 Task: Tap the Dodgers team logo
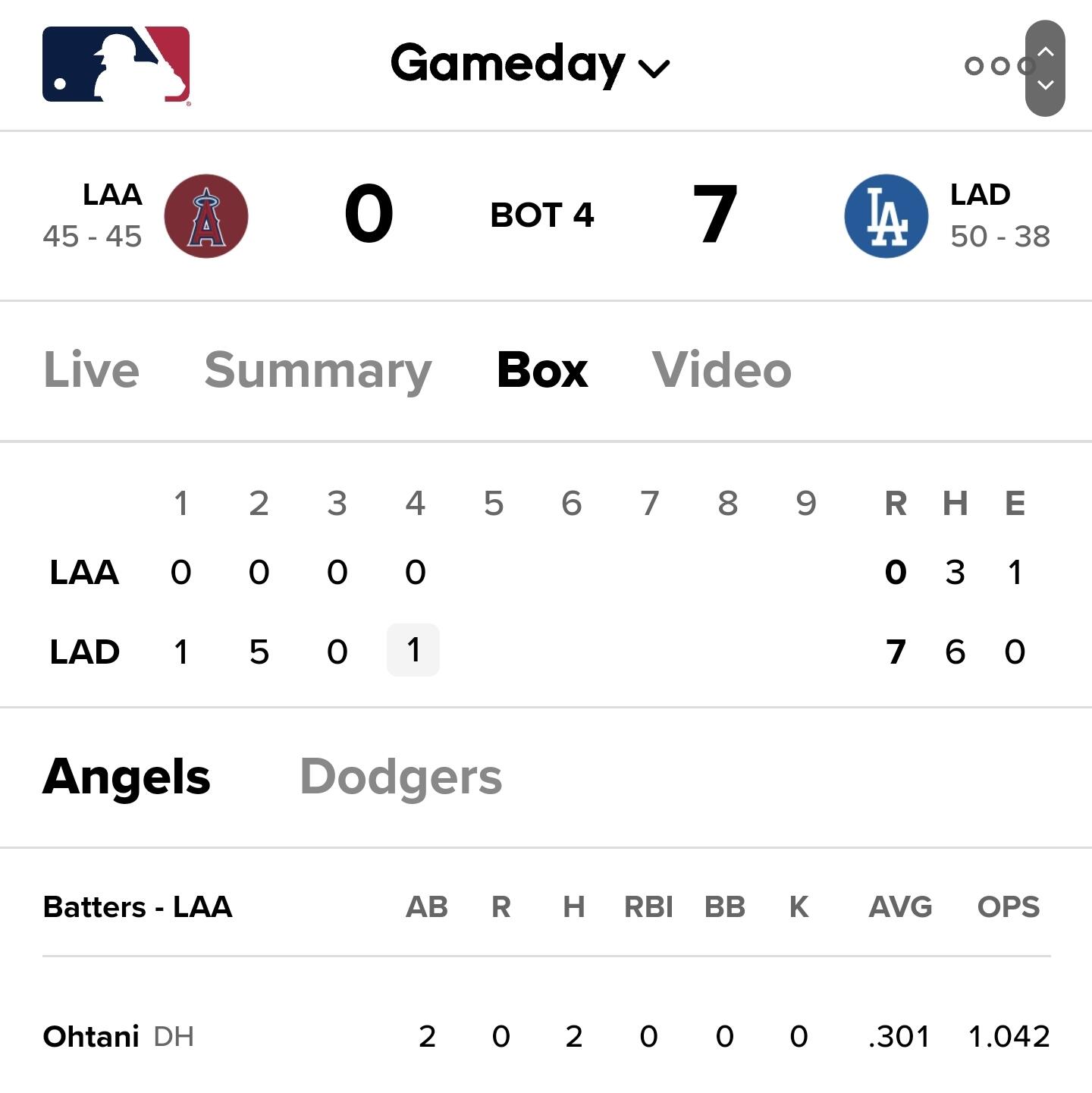click(x=886, y=216)
